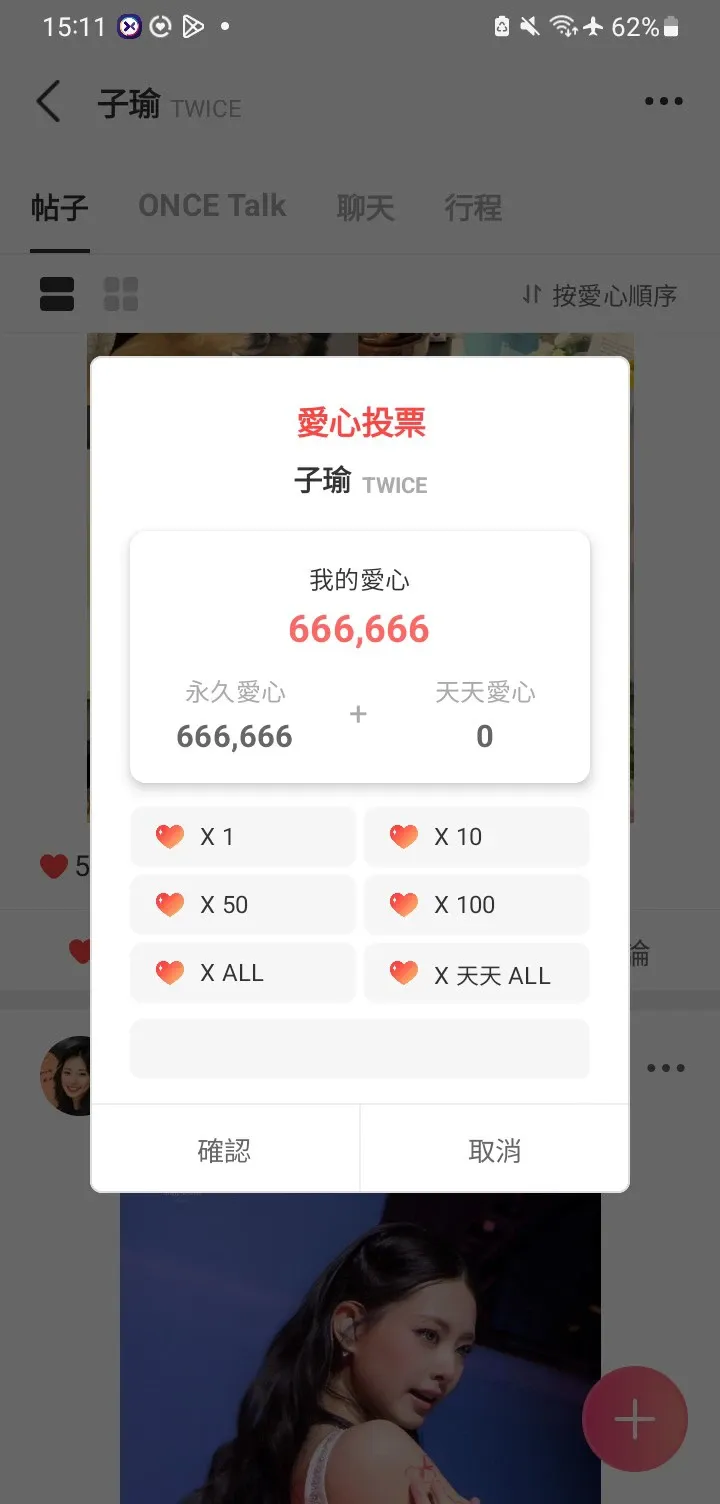
Task: Go back from 子瑜 page
Action: tap(48, 103)
